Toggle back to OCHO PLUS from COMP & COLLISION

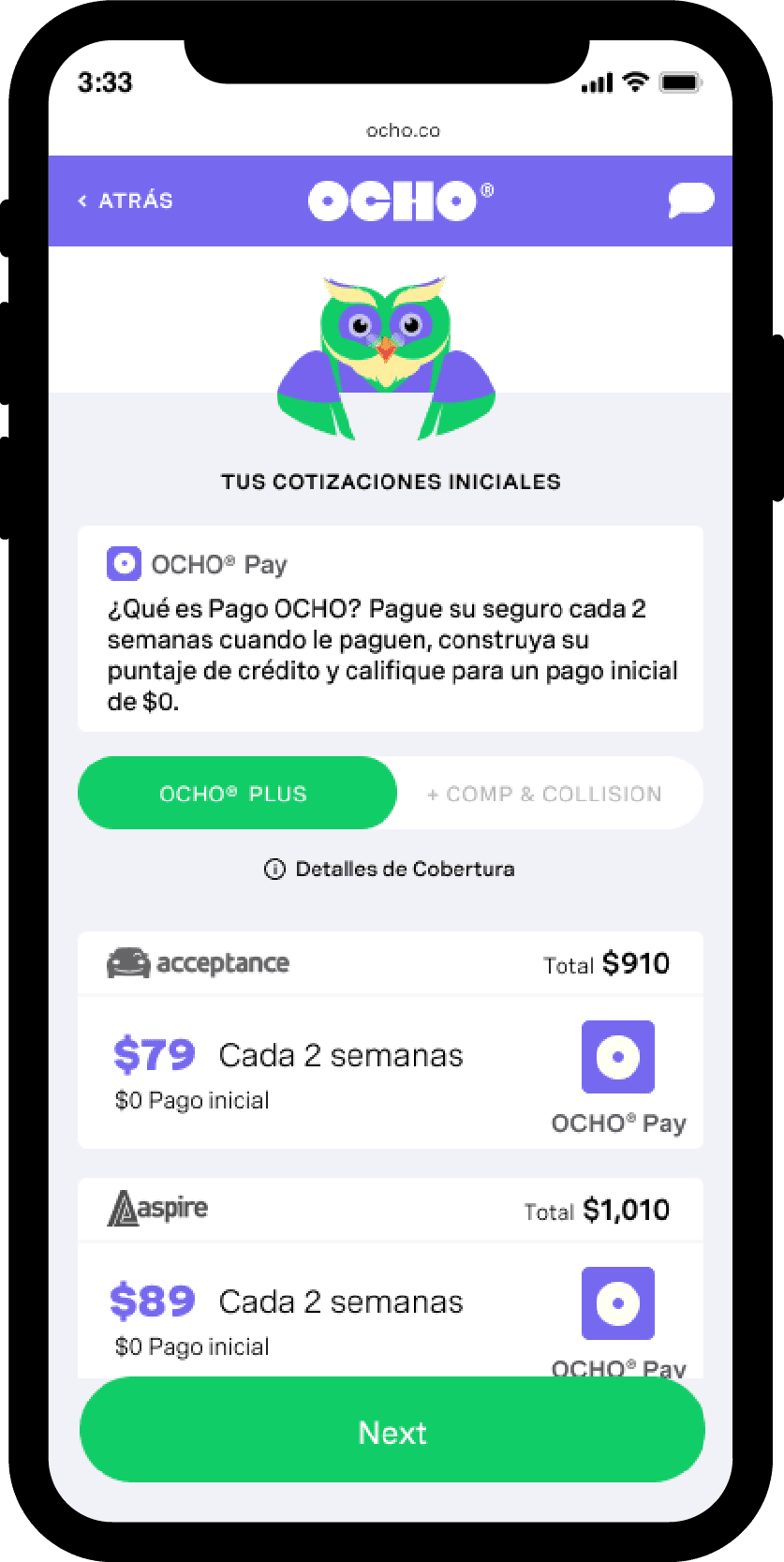[236, 793]
